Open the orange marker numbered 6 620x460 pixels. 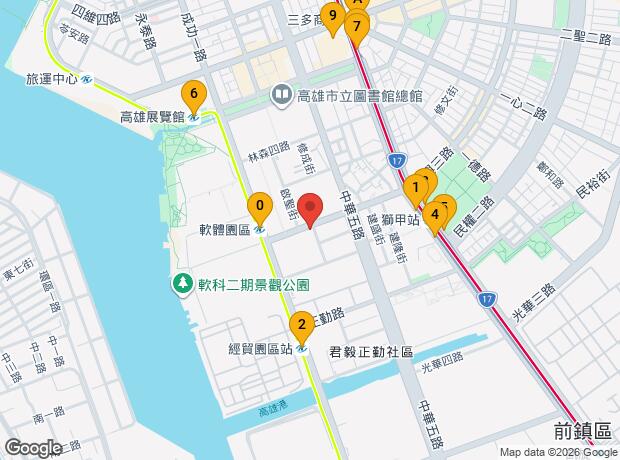pos(193,95)
